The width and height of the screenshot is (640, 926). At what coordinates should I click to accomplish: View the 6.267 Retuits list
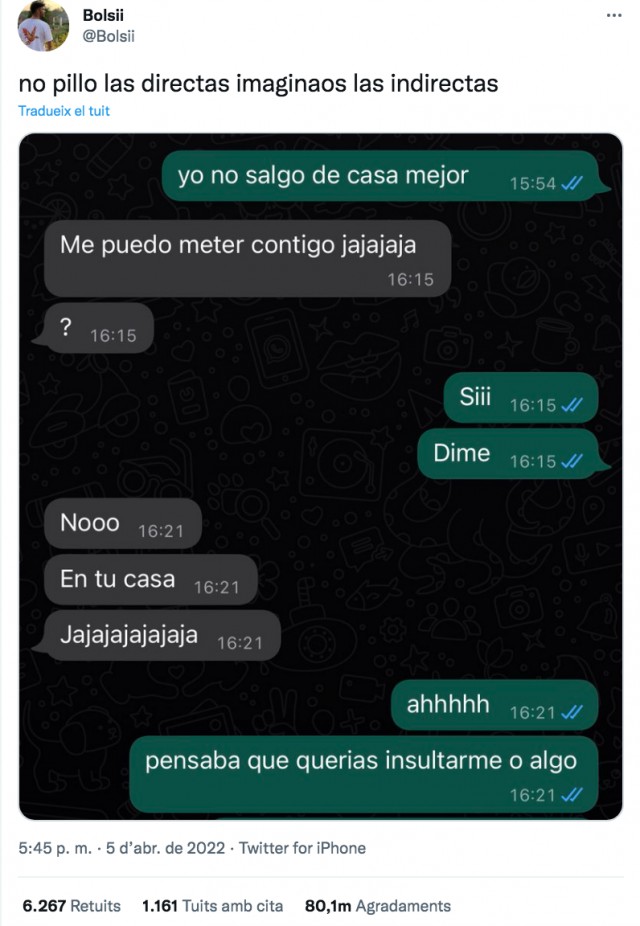(x=72, y=906)
